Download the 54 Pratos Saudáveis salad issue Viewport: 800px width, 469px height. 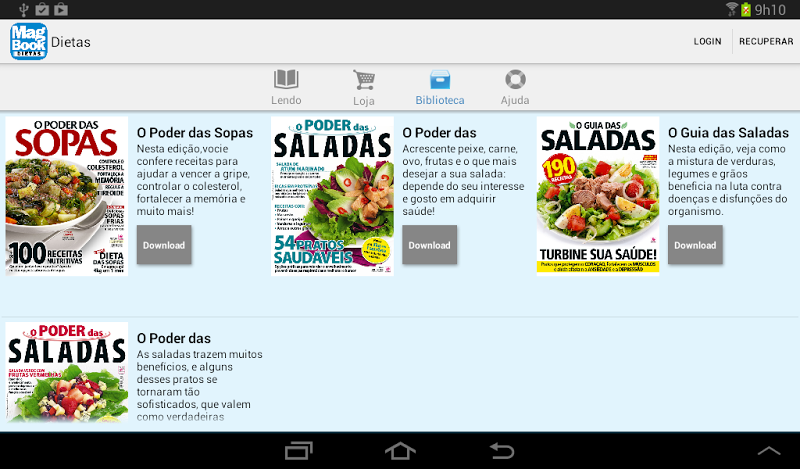click(x=429, y=245)
